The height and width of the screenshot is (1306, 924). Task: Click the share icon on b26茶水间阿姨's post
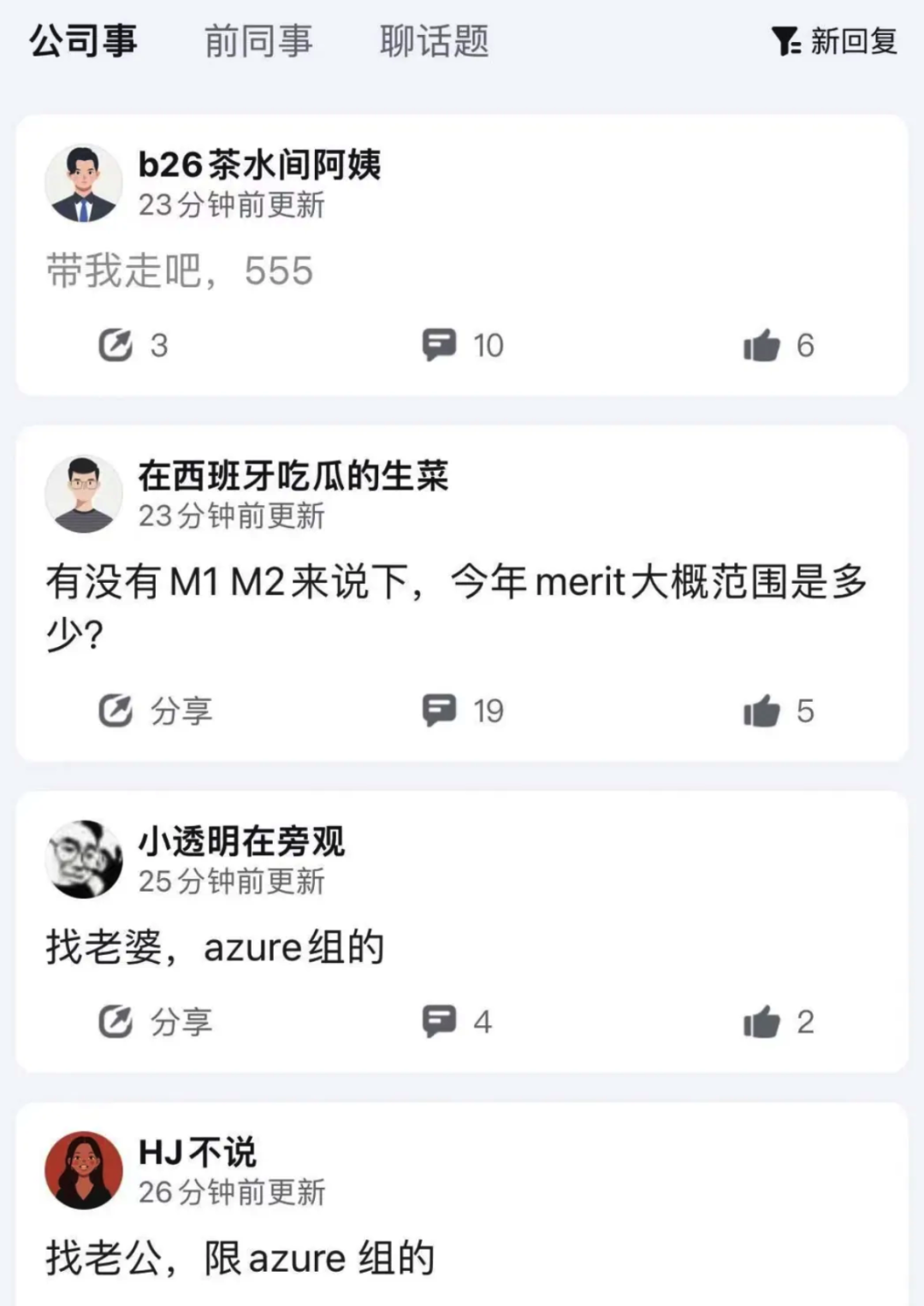pos(117,345)
